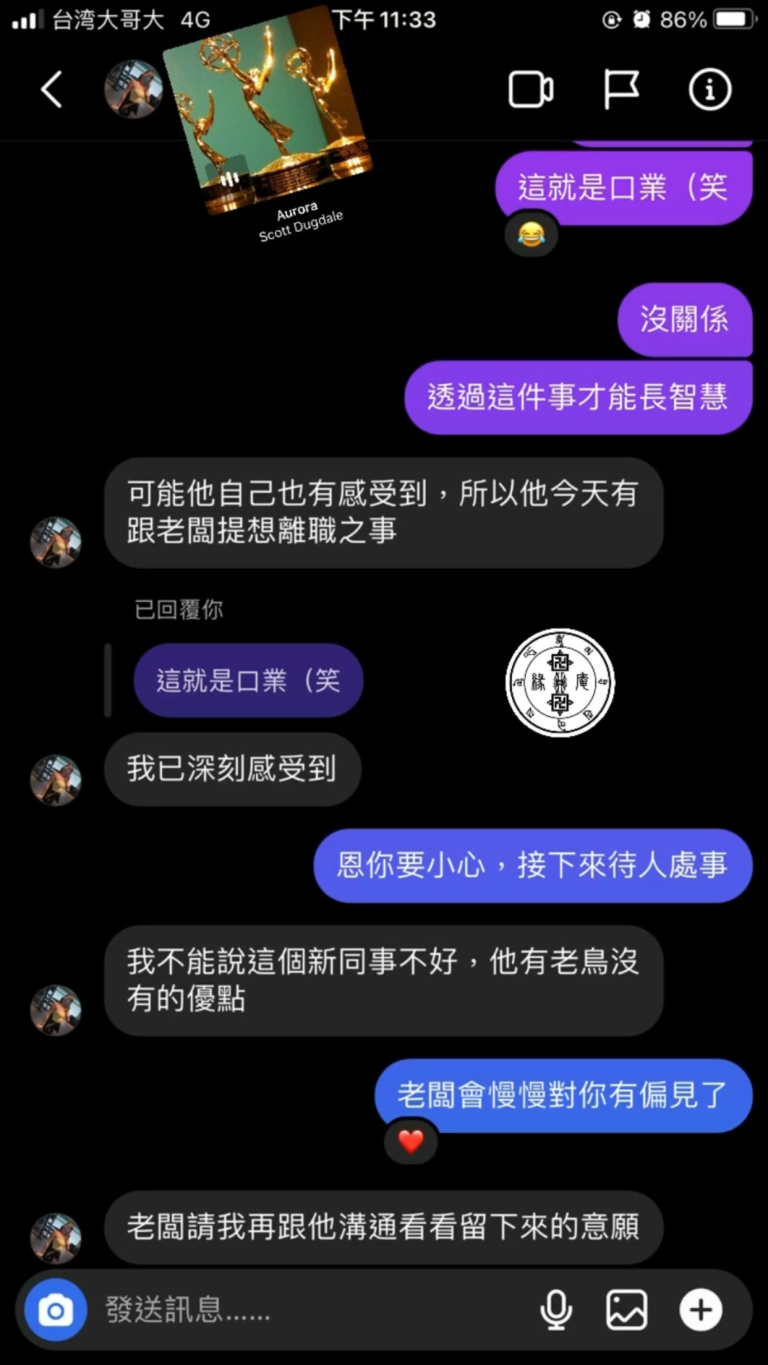Open photo gallery to send image
Viewport: 768px width, 1365px height.
627,1310
